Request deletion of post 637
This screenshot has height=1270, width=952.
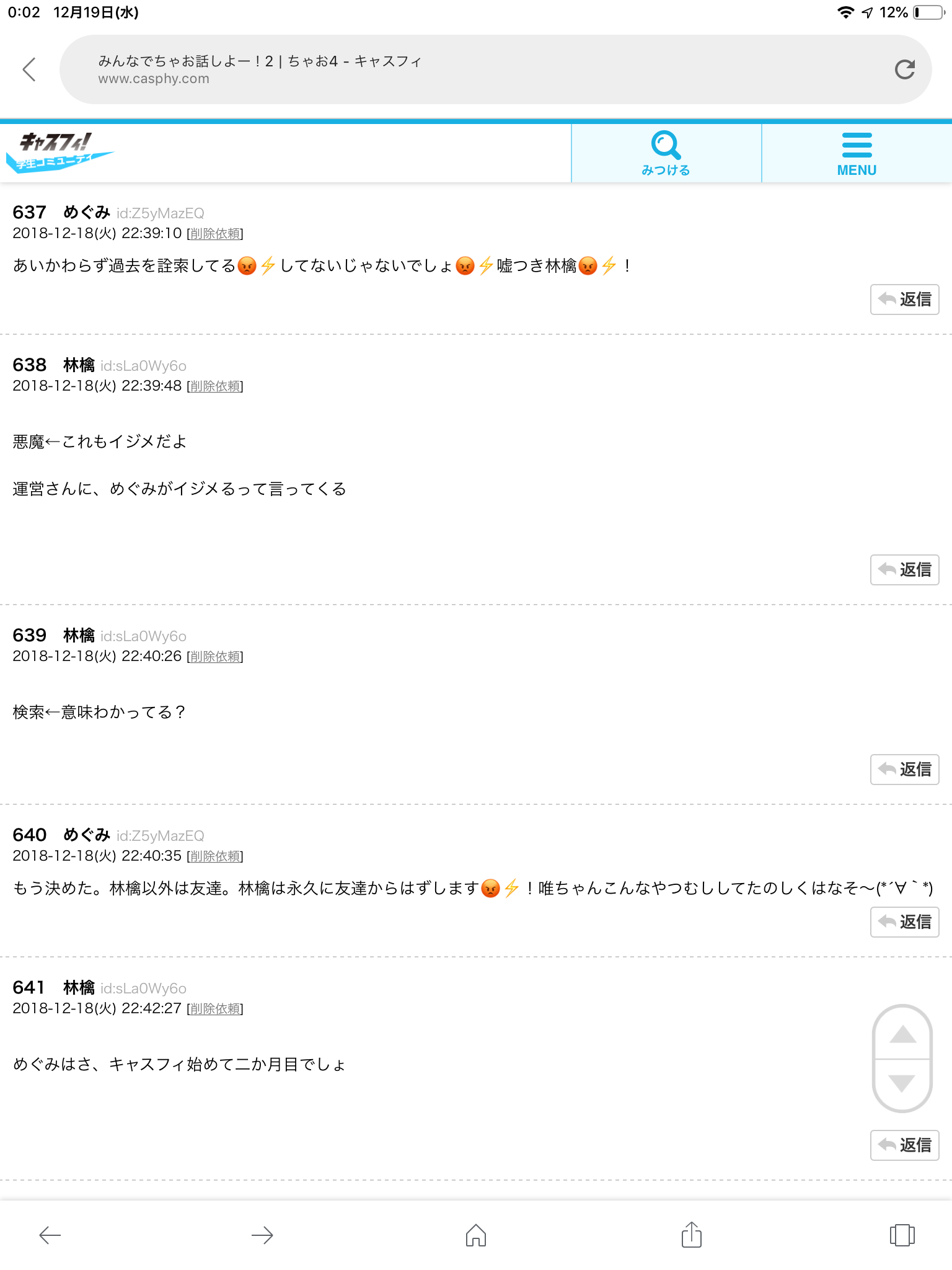coord(215,234)
